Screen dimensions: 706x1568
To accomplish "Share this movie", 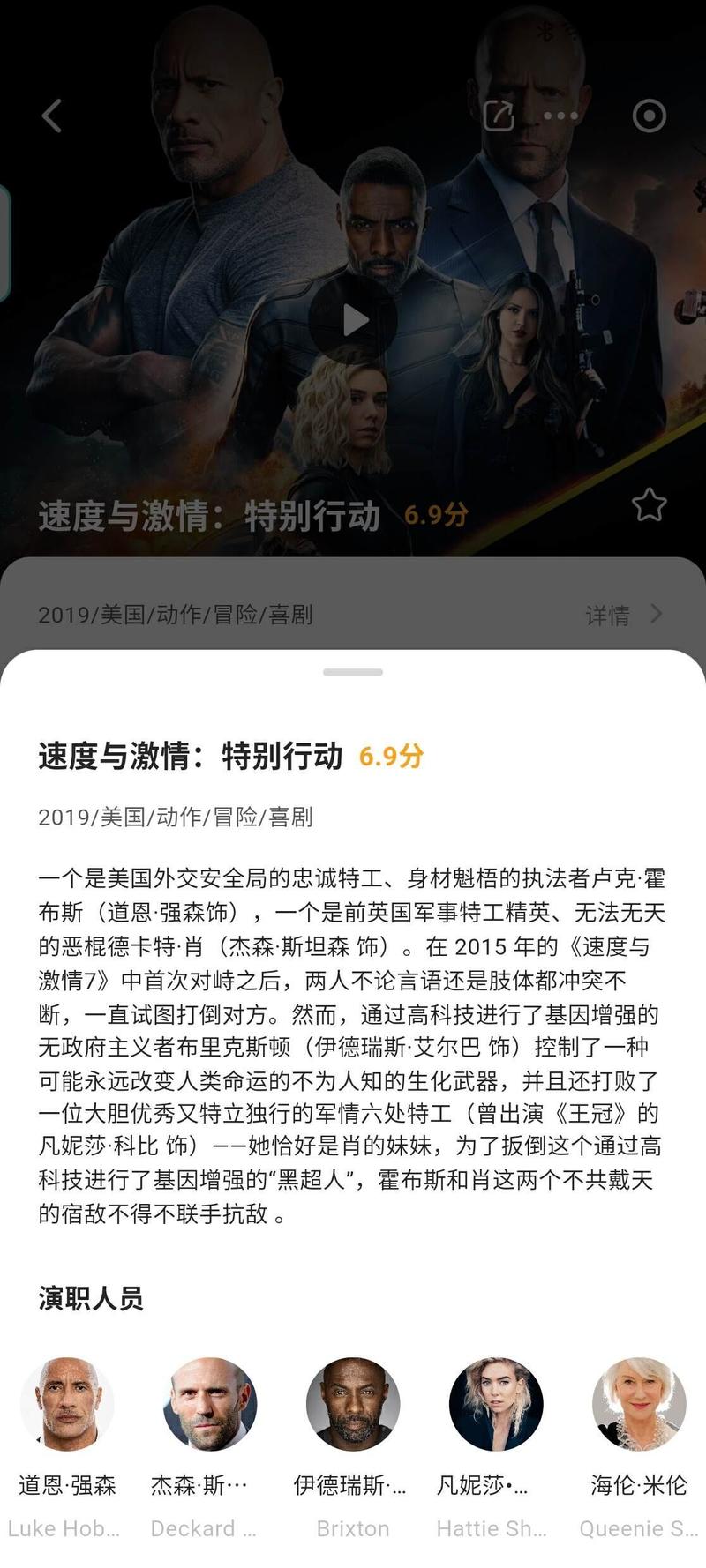I will coord(499,116).
